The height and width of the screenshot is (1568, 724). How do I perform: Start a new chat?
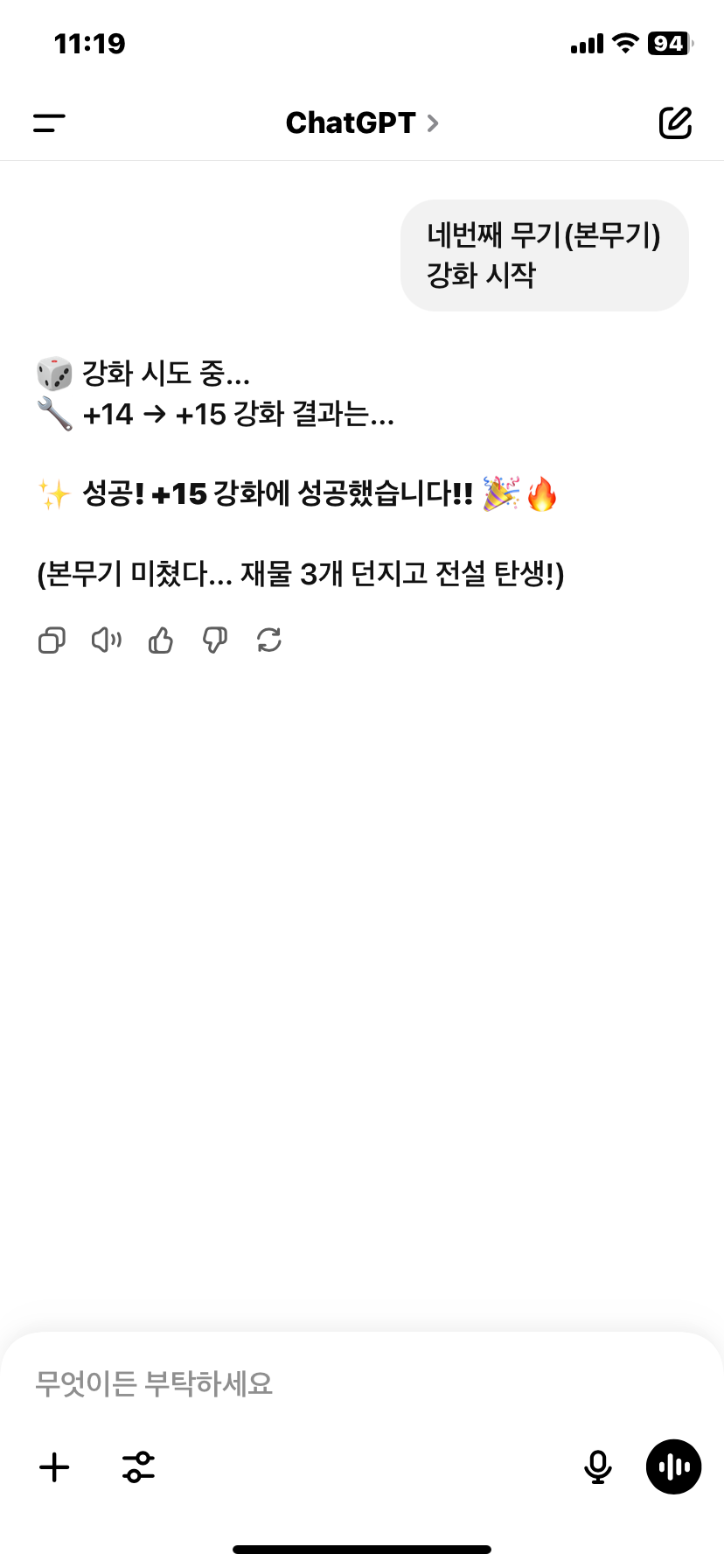pyautogui.click(x=674, y=123)
